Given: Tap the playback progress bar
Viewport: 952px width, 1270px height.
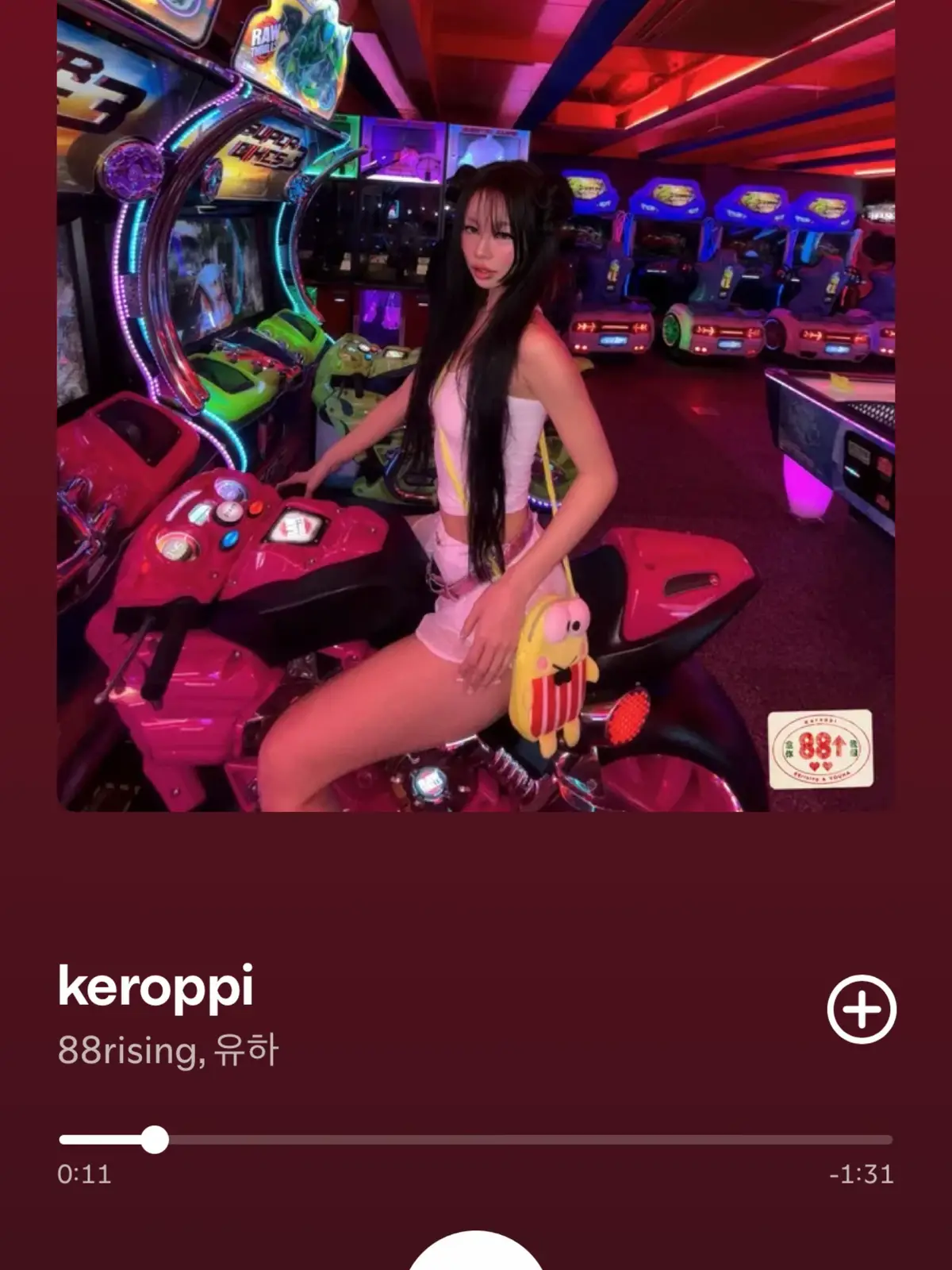Looking at the screenshot, I should pyautogui.click(x=476, y=1140).
